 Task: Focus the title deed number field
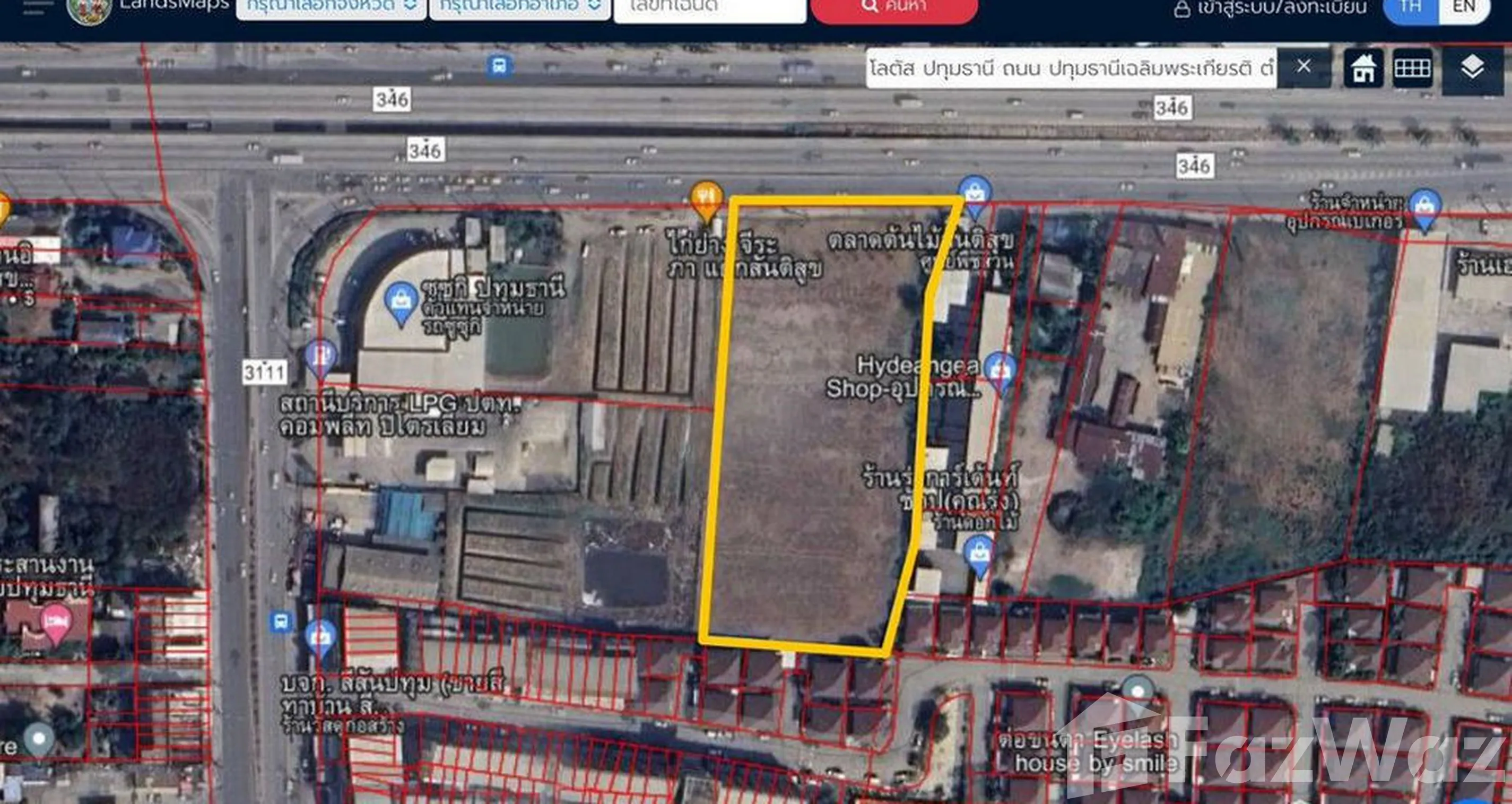(x=709, y=8)
